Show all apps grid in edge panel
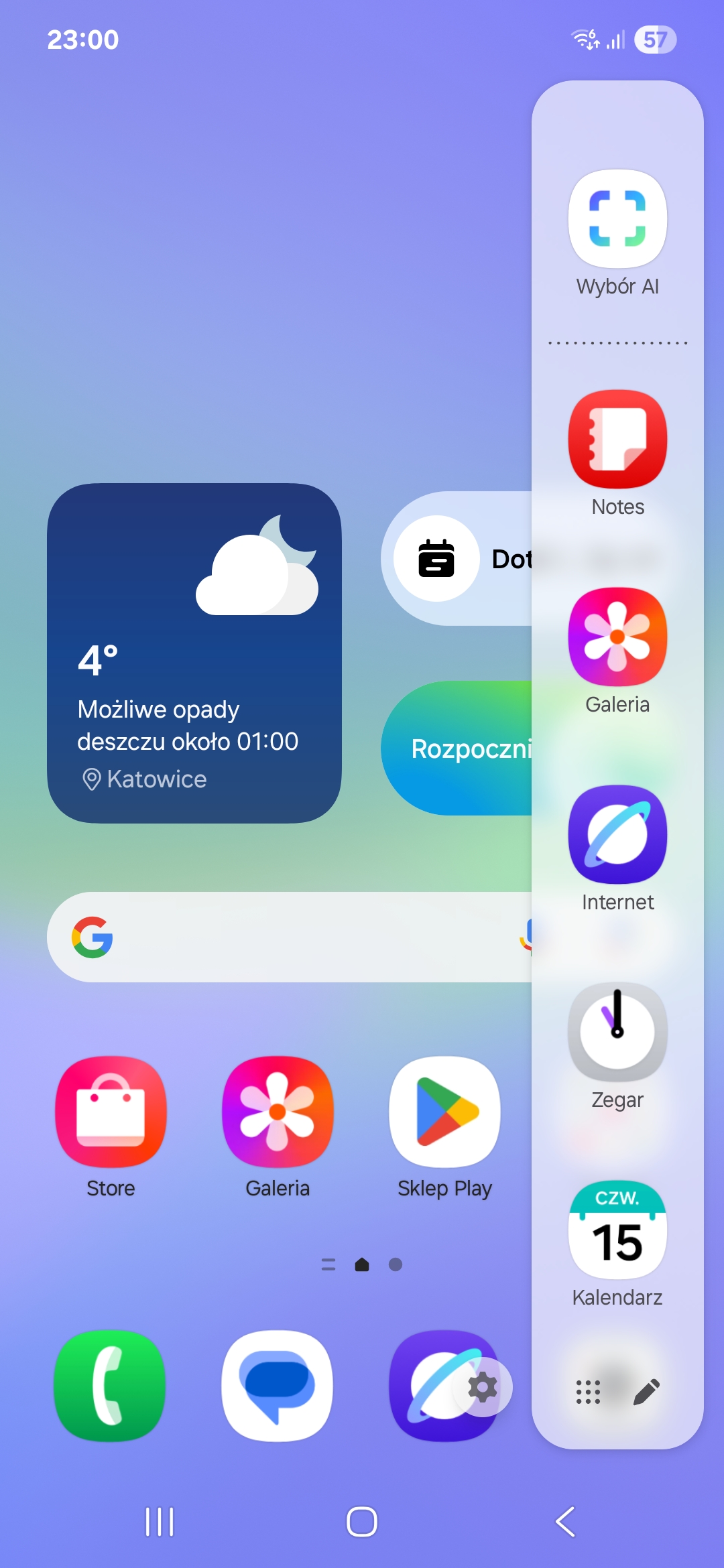Screen dimensions: 724x1568 tap(588, 1392)
